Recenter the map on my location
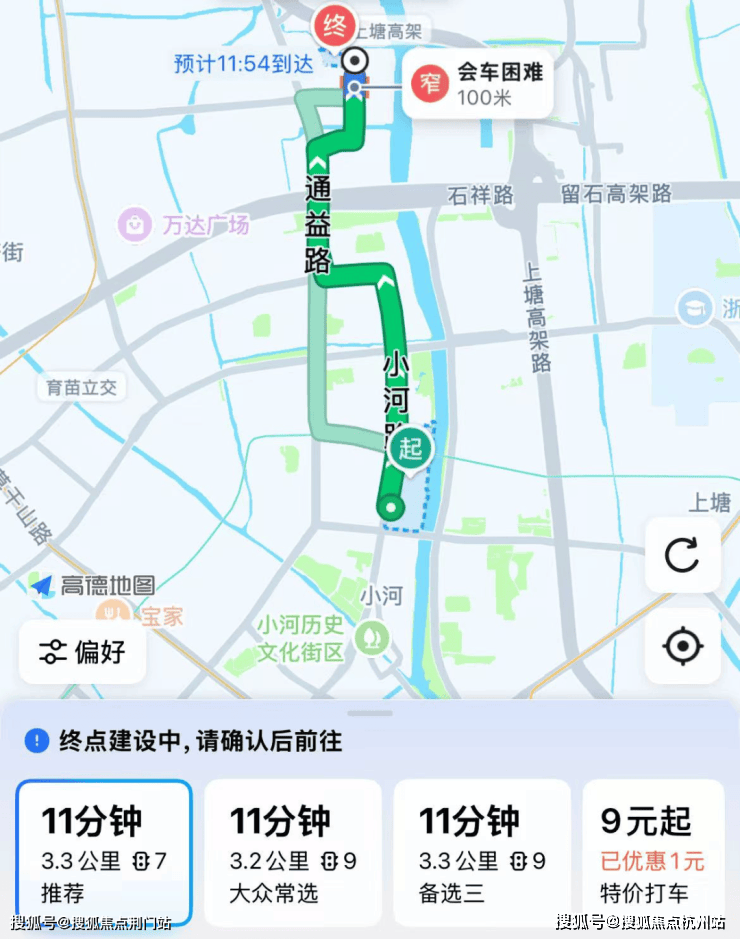The width and height of the screenshot is (740, 939). pos(682,647)
